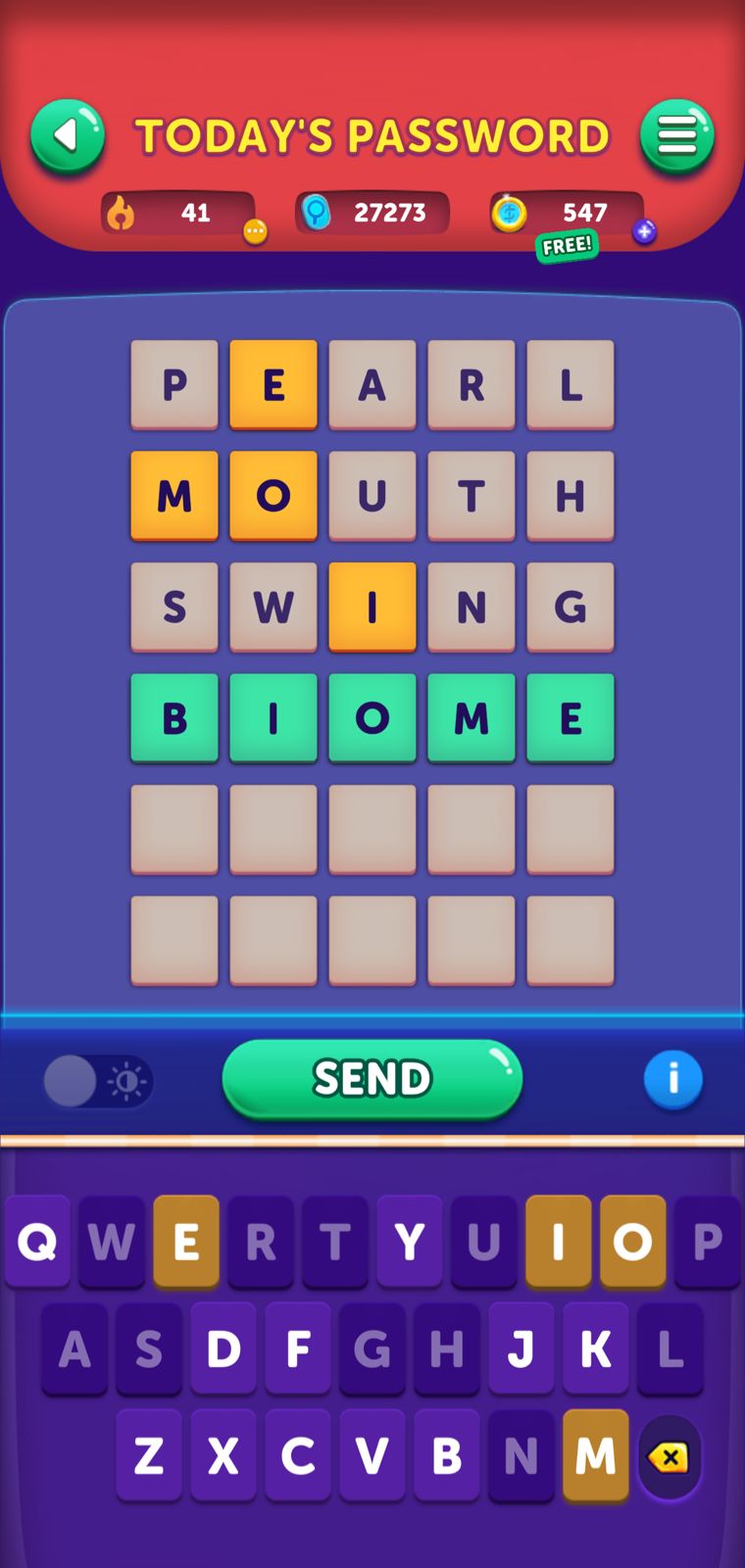The height and width of the screenshot is (1568, 745).
Task: Choose the X key
Action: [223, 1456]
